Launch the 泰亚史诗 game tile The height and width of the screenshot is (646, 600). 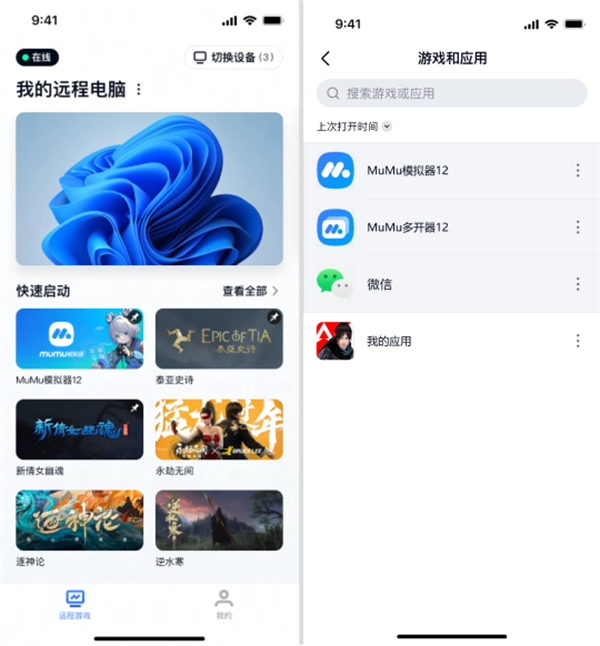pos(219,339)
